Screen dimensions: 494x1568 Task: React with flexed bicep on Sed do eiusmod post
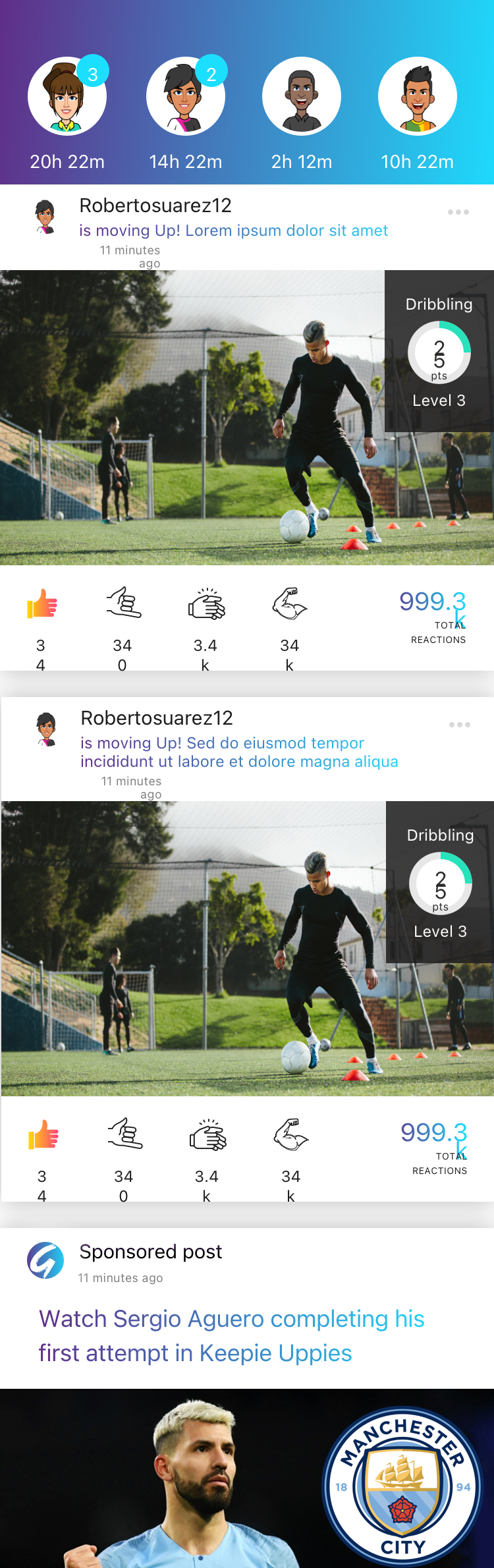point(291,1134)
